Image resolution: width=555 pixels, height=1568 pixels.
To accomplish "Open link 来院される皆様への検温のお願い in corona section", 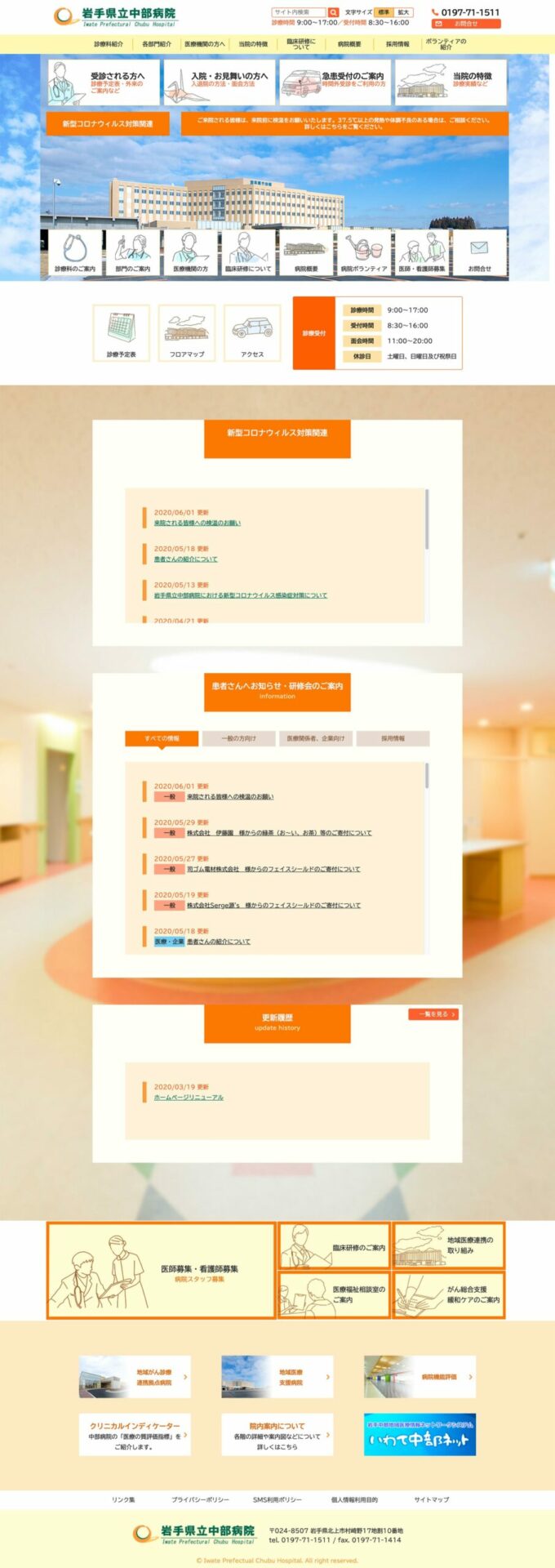I will (197, 523).
